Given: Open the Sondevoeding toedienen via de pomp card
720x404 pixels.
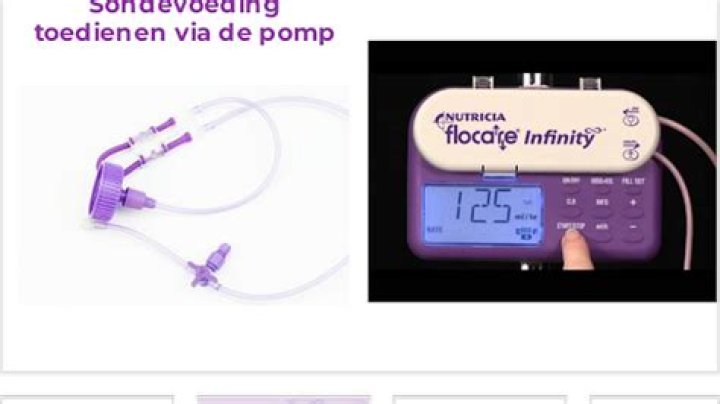Looking at the screenshot, I should pos(184,20).
